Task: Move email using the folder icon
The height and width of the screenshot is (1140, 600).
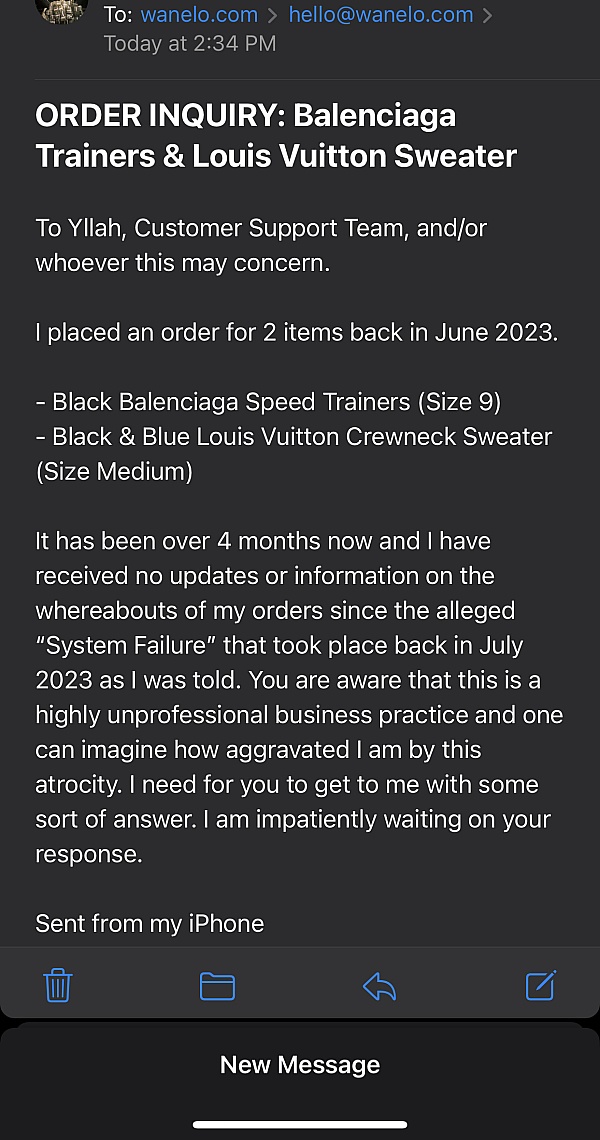Action: [x=217, y=987]
